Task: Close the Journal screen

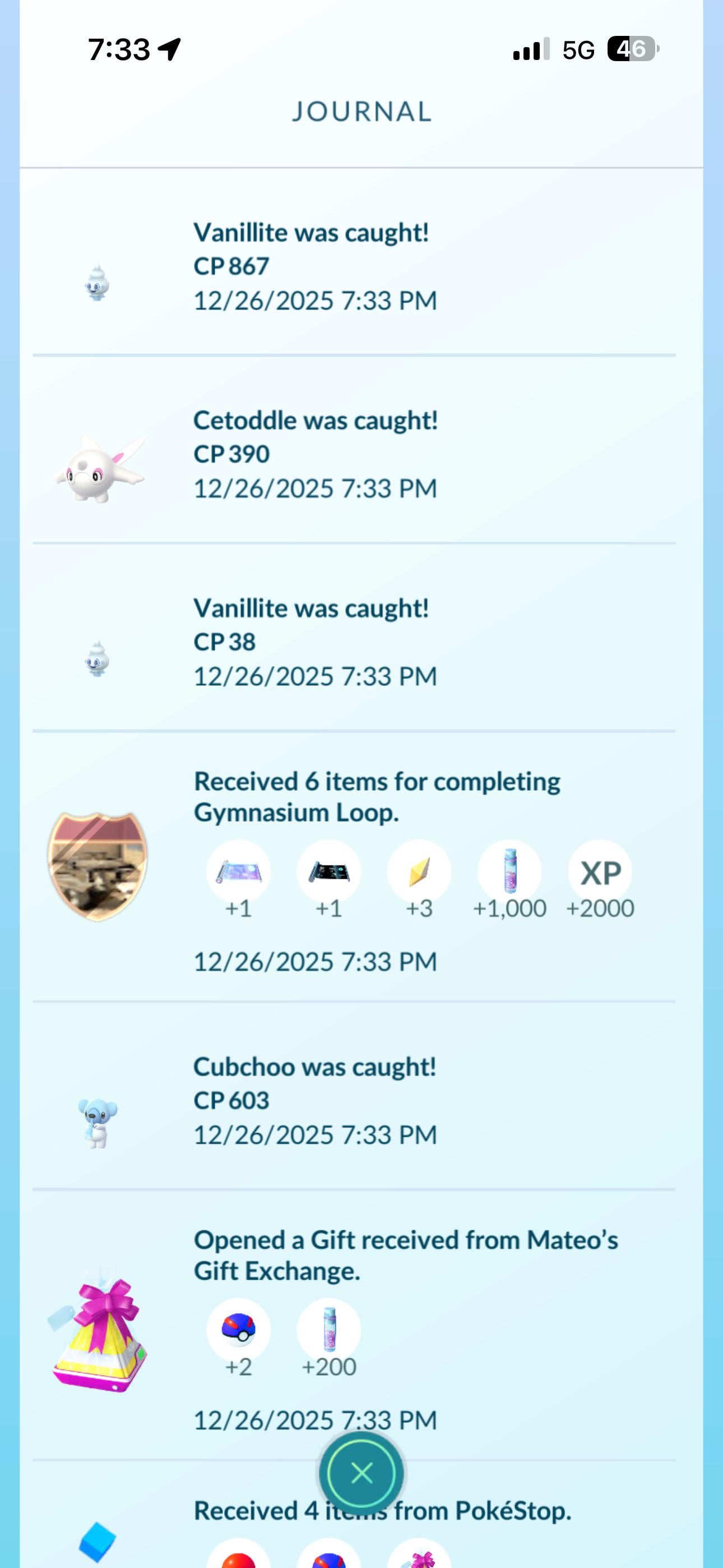Action: click(x=361, y=1473)
